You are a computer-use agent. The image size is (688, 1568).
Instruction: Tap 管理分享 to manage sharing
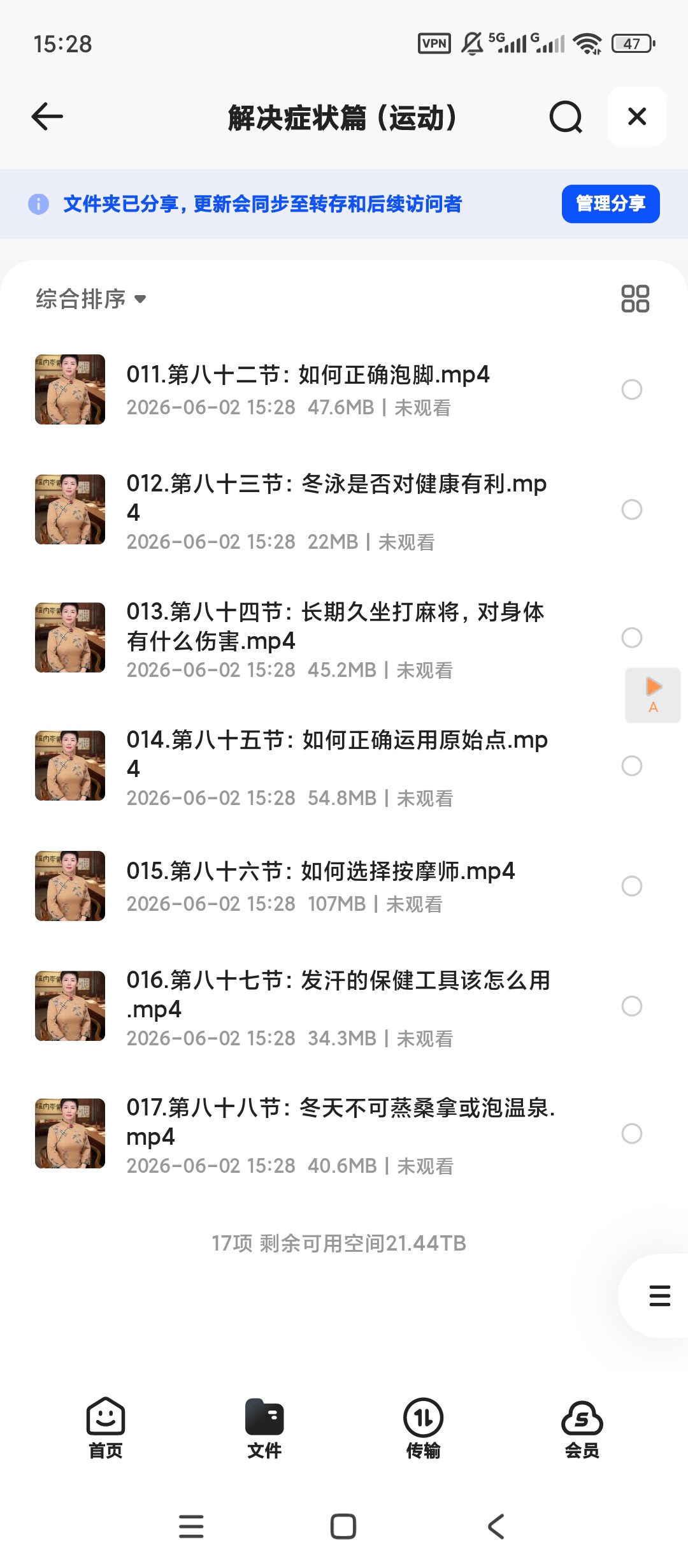610,204
